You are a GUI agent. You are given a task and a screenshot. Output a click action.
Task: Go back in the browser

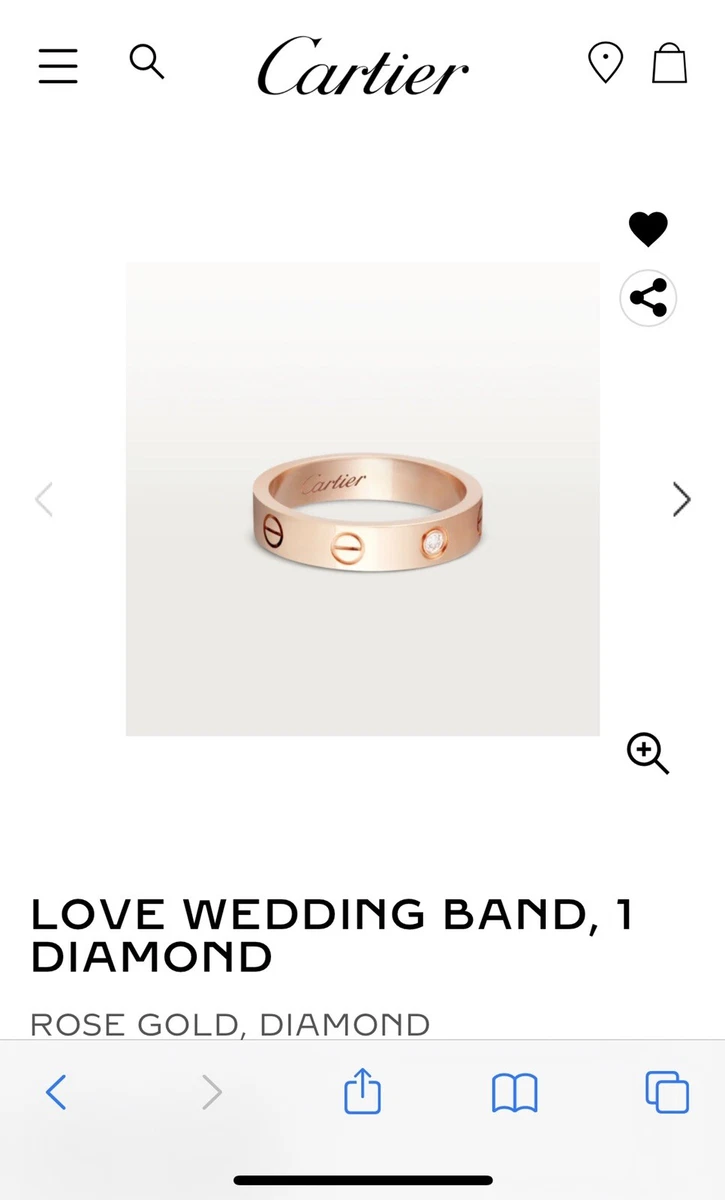click(x=56, y=1092)
